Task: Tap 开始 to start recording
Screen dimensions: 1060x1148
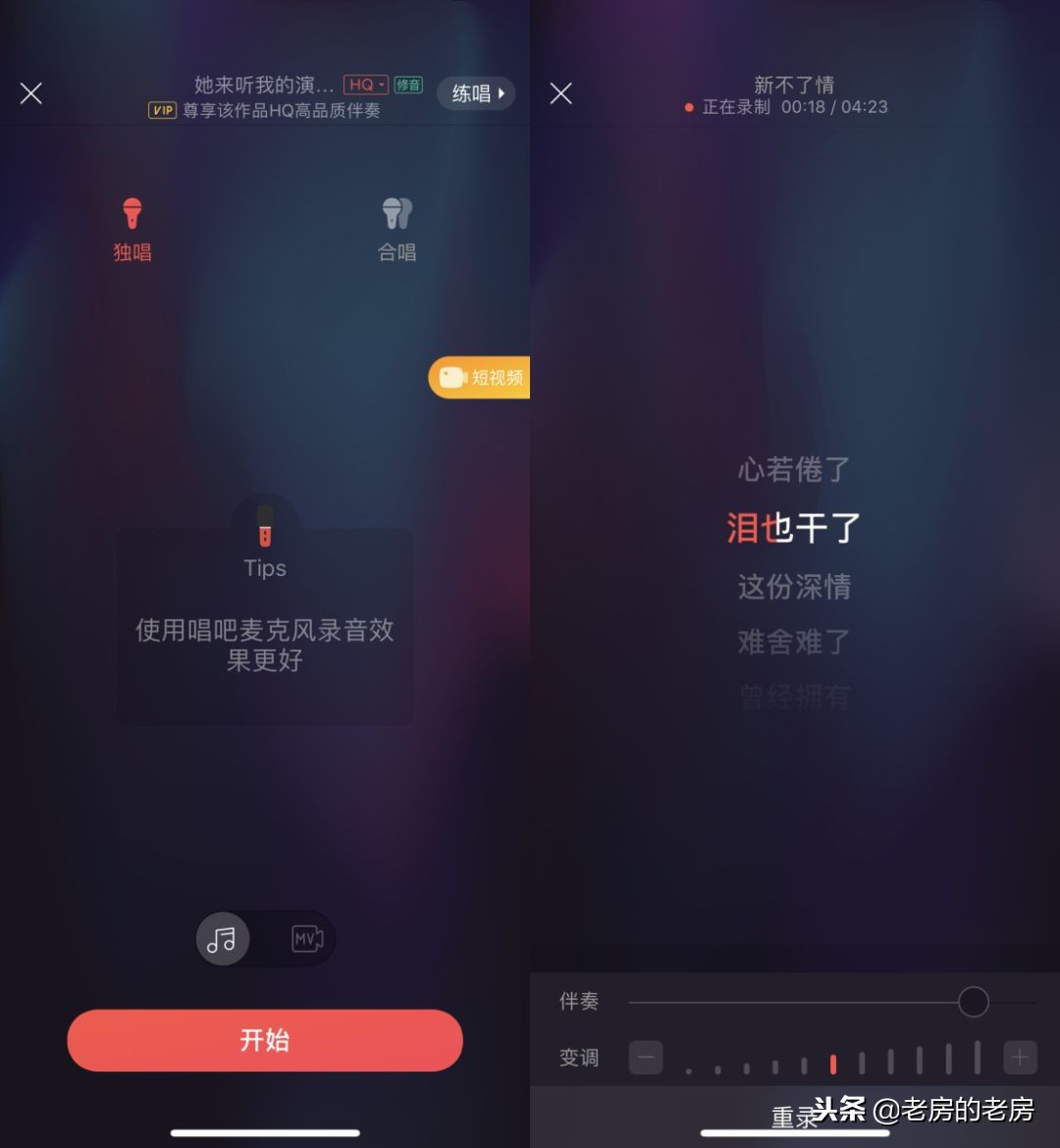Action: point(264,1041)
